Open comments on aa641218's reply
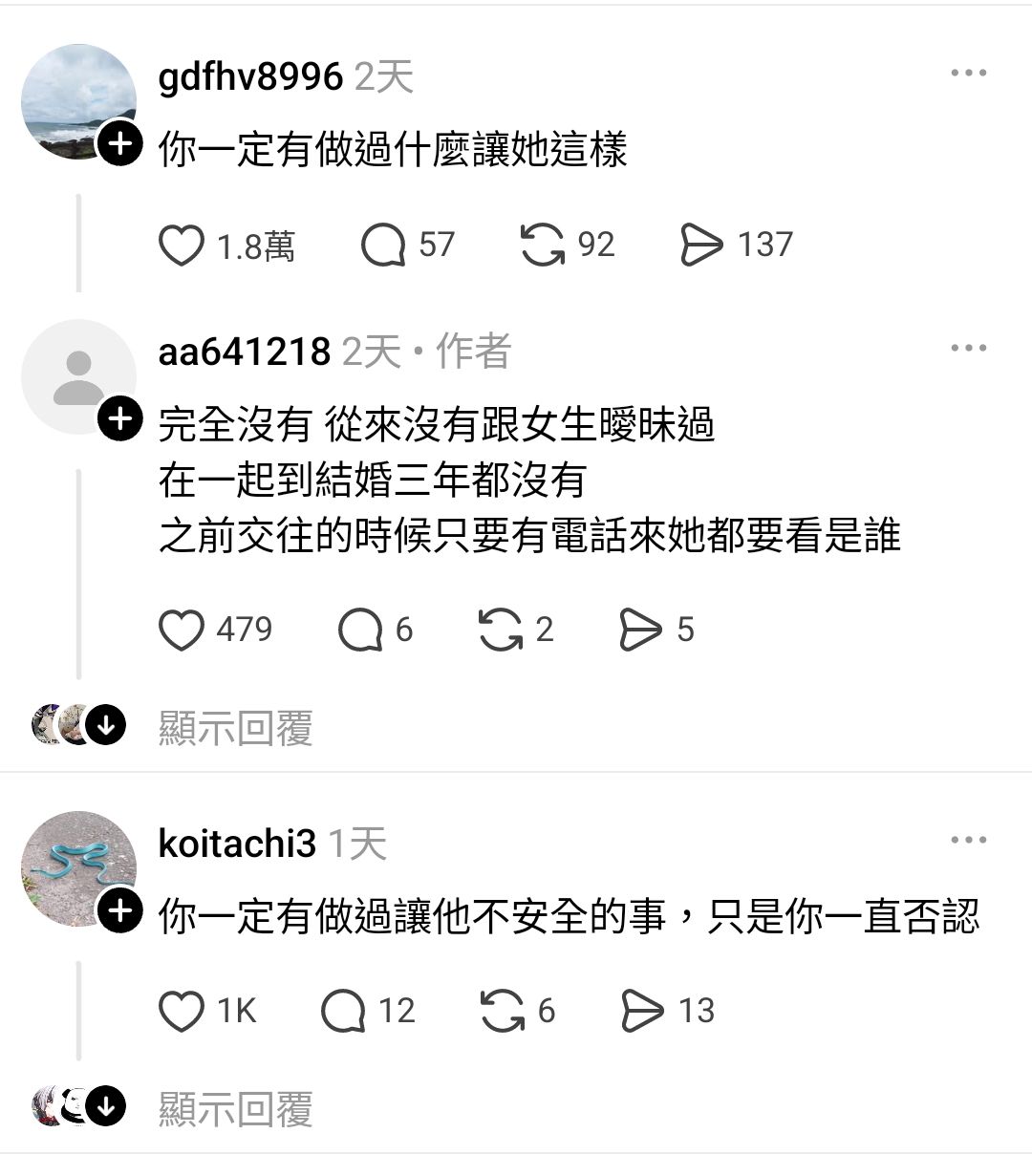Viewport: 1032px width, 1176px height. pyautogui.click(x=360, y=631)
